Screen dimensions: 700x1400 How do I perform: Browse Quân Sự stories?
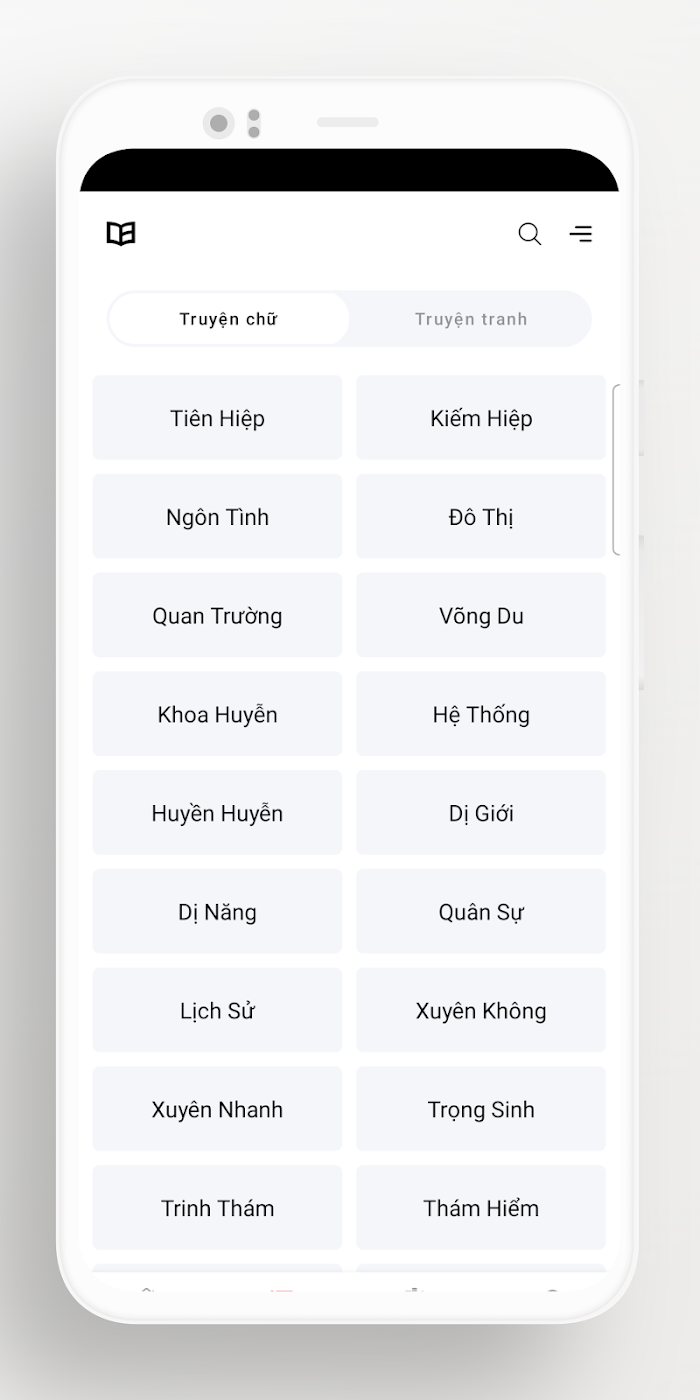[481, 911]
